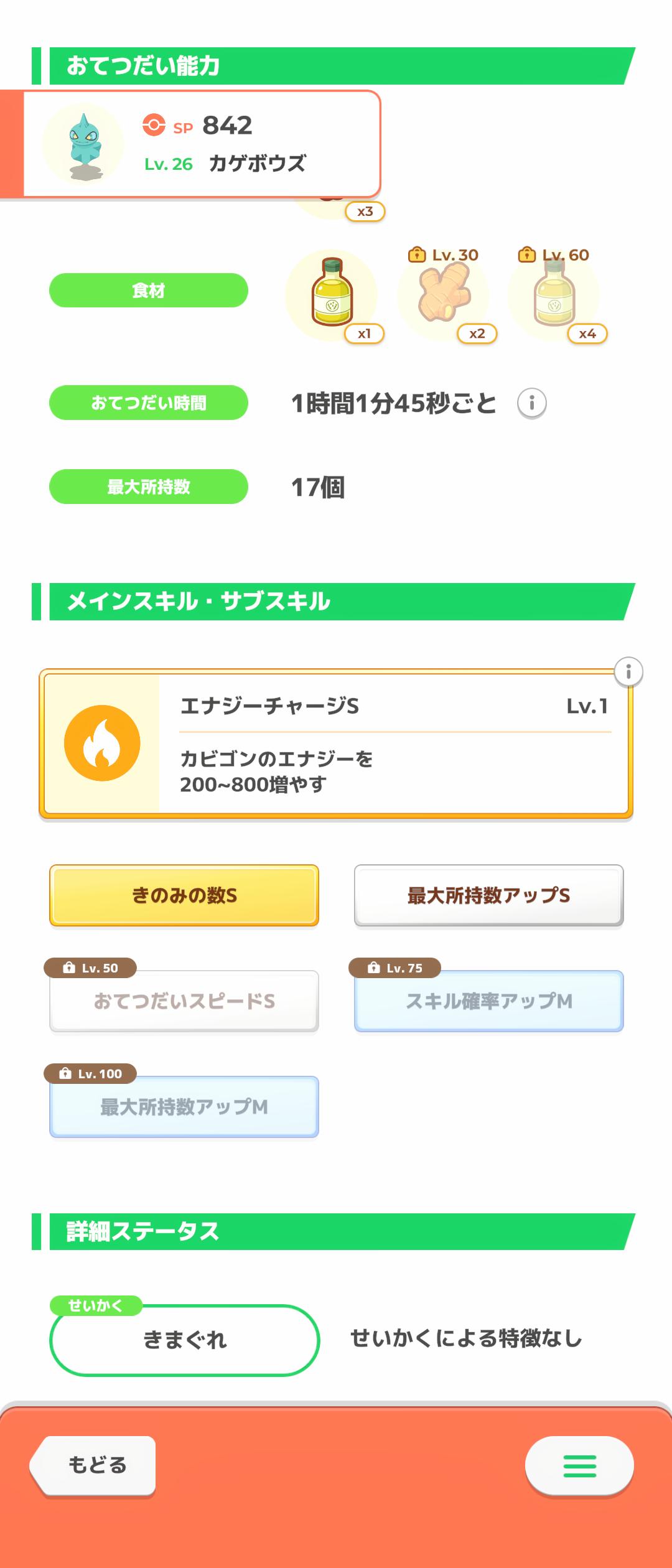Image resolution: width=672 pixels, height=1568 pixels.
Task: Open info icon on the main skill card
Action: (628, 672)
